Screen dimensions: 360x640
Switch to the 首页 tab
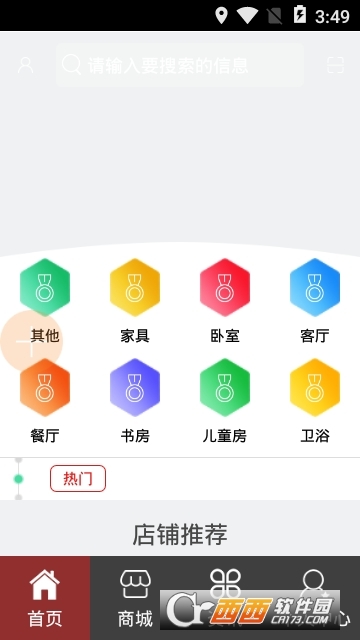coord(45,598)
